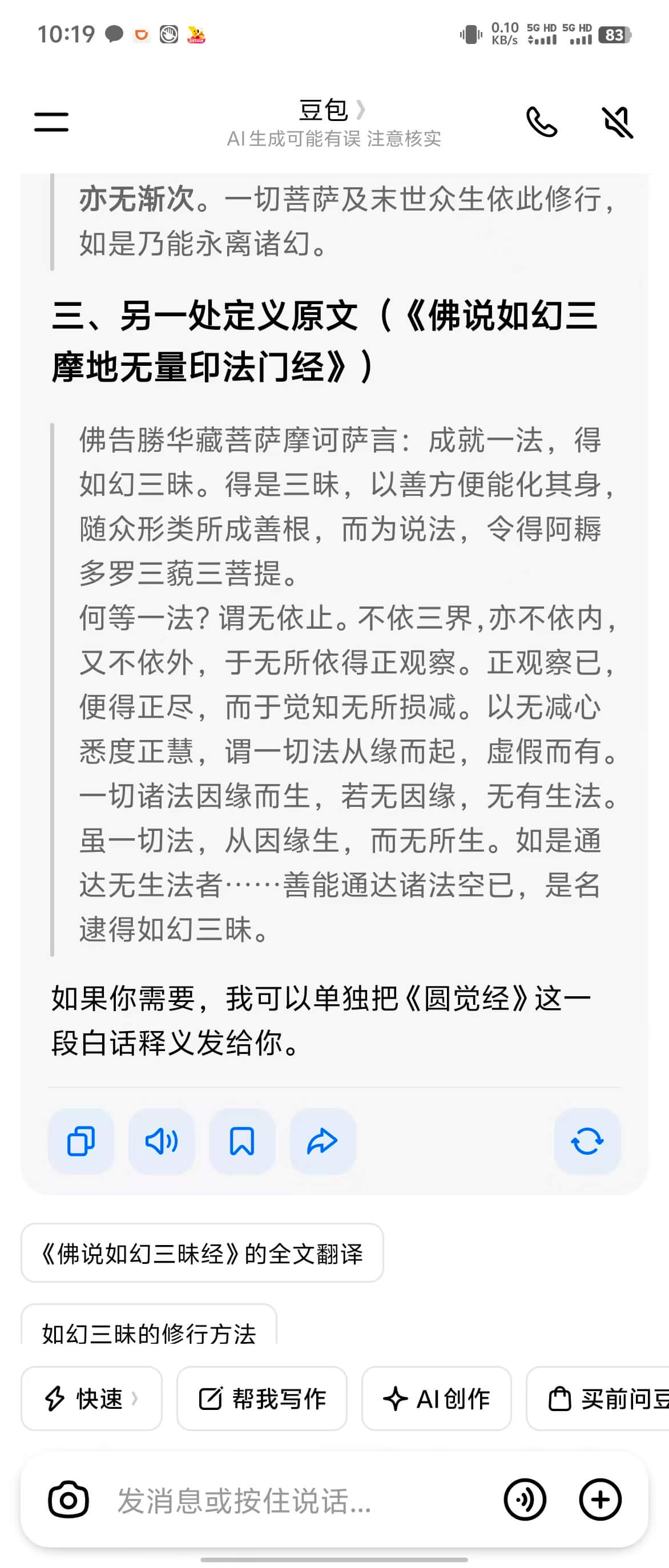Read the answer aloud

pos(162,1141)
